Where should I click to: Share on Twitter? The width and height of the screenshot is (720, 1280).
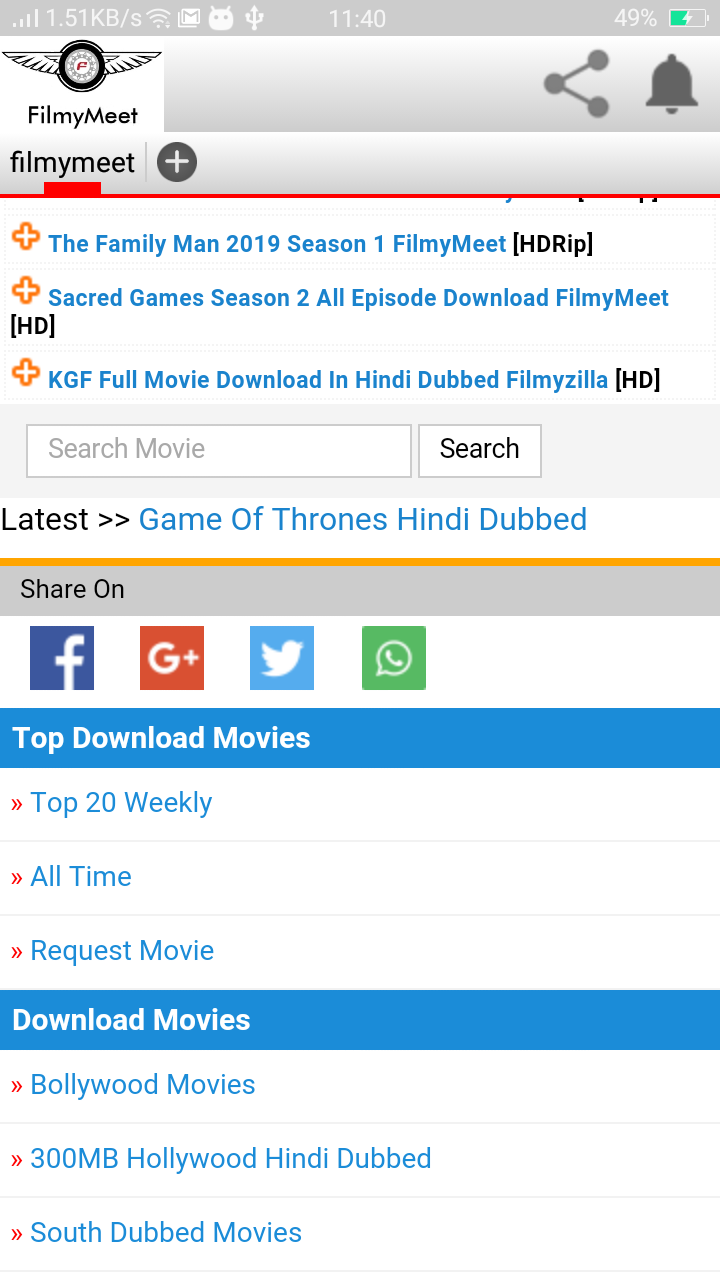click(x=282, y=658)
